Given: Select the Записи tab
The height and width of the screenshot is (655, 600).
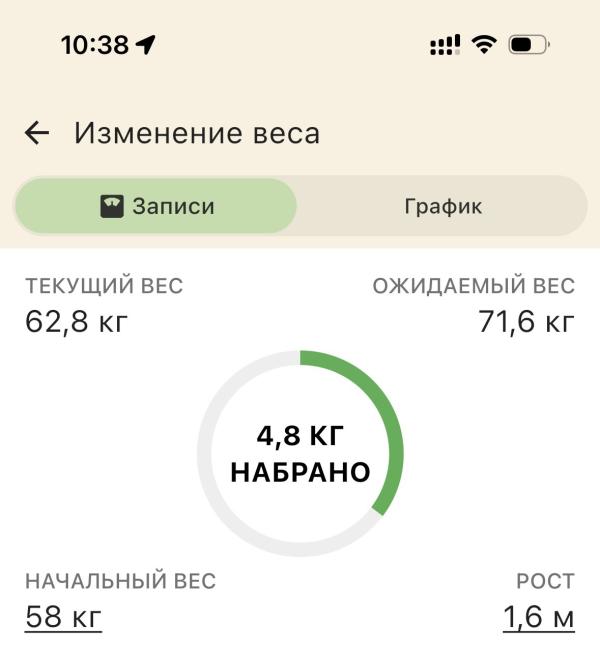Looking at the screenshot, I should [156, 207].
